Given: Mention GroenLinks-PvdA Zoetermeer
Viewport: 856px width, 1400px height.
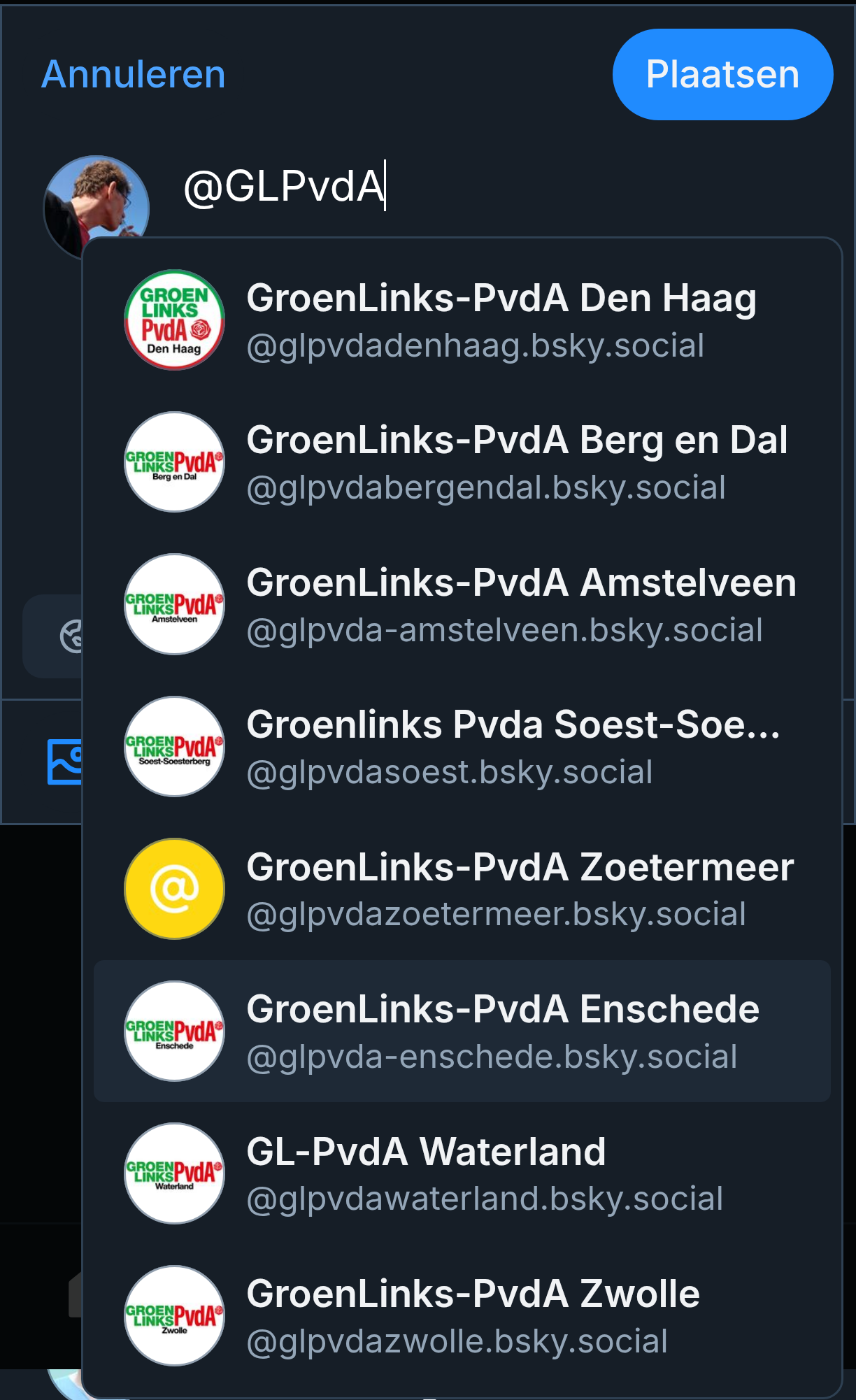Looking at the screenshot, I should coord(462,889).
